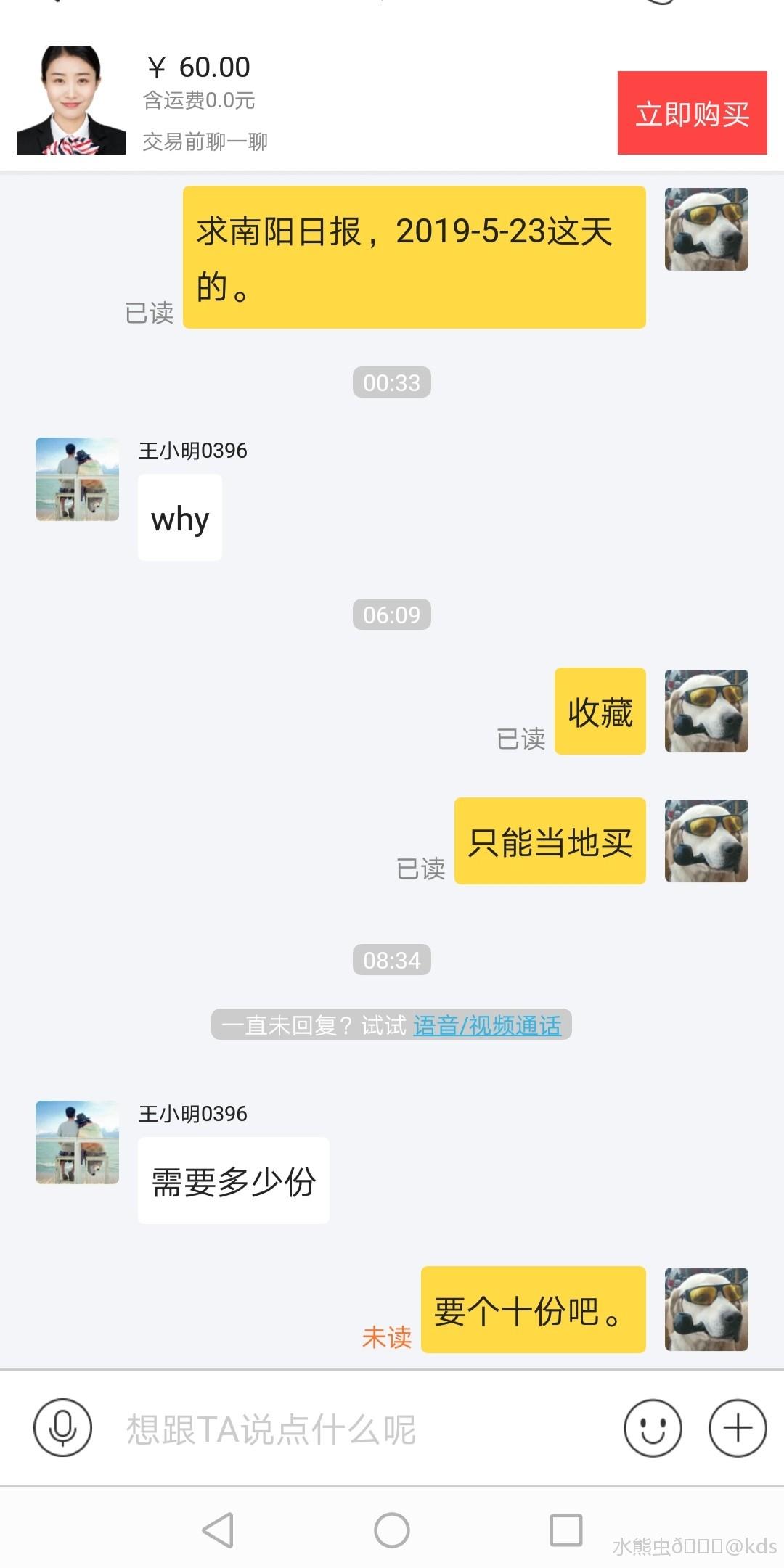The width and height of the screenshot is (784, 1568).
Task: Open the emoji smiley picker
Action: click(x=652, y=1427)
